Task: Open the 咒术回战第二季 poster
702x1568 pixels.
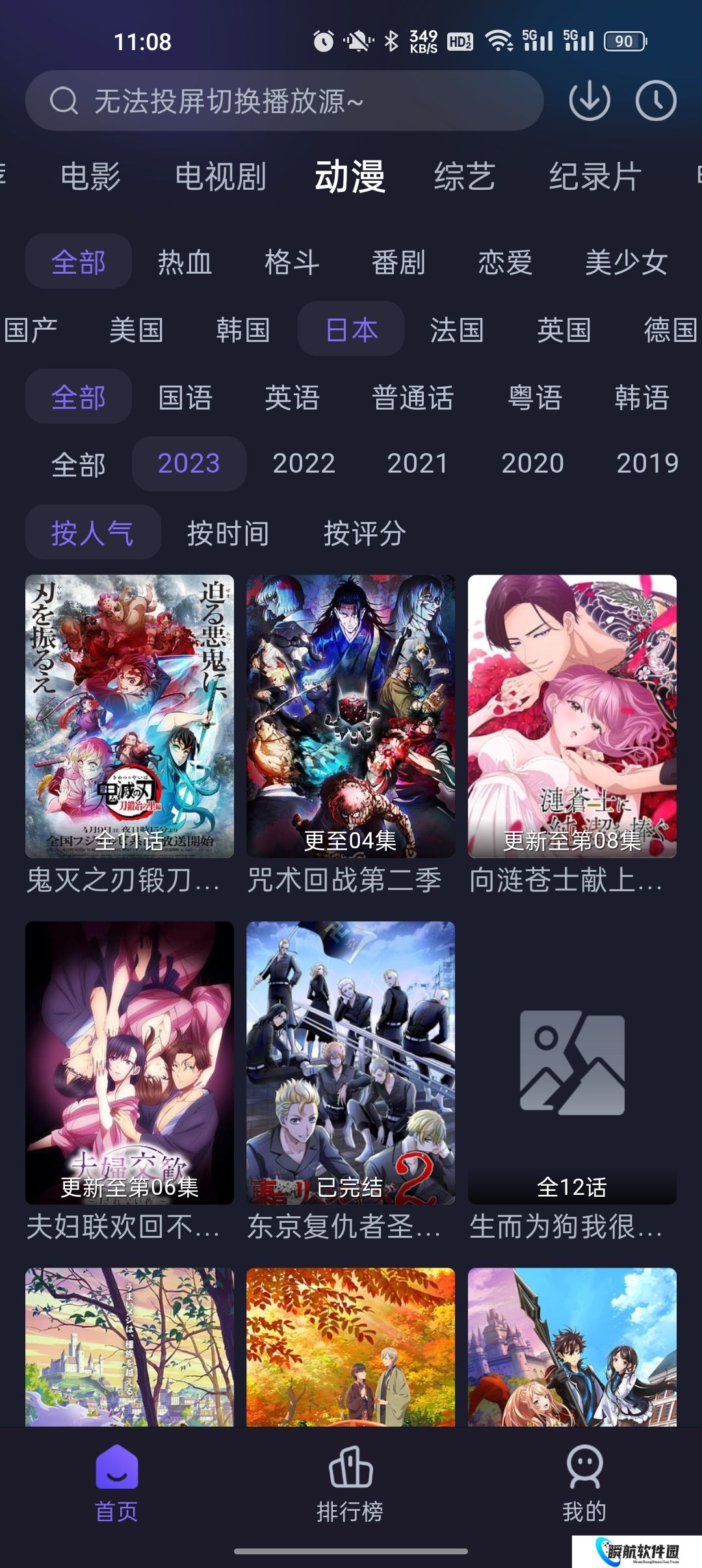Action: [350, 716]
